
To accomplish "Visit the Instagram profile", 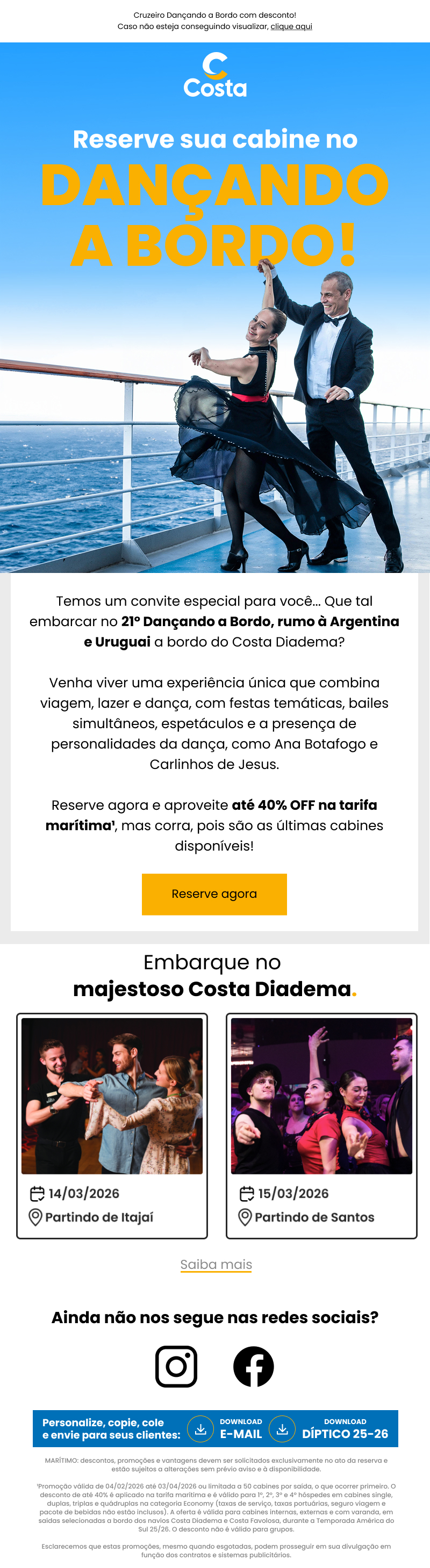I will coord(176,1367).
